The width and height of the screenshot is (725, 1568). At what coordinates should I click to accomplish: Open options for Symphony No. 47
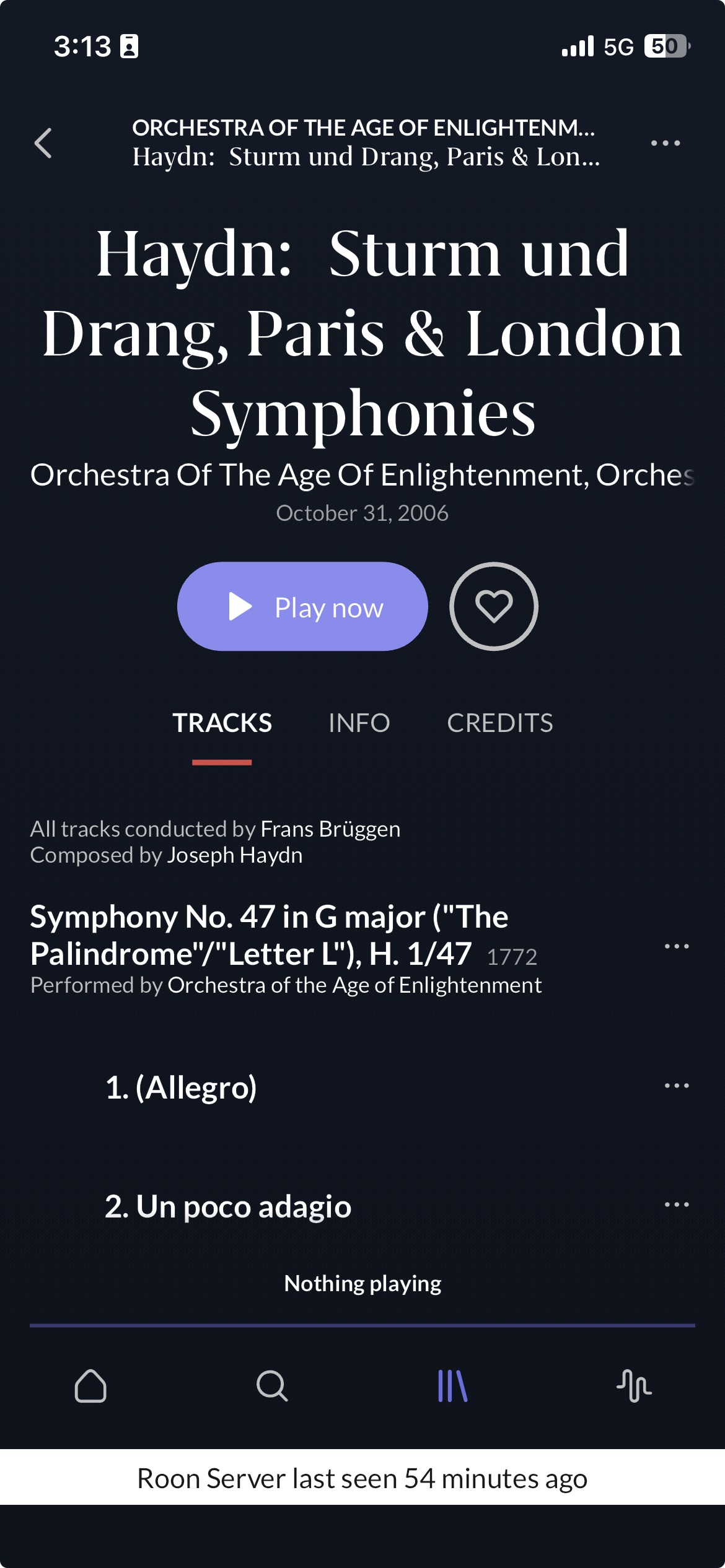(x=677, y=946)
